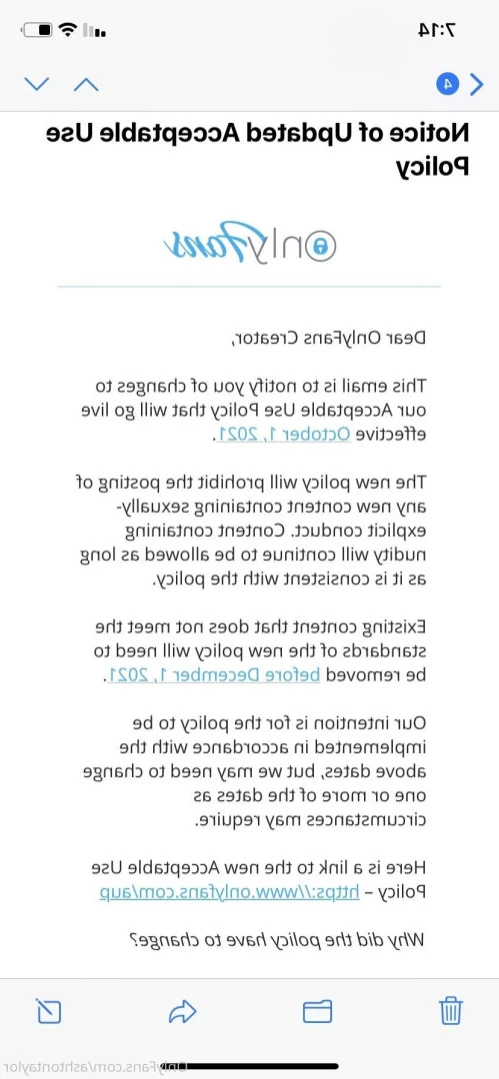The width and height of the screenshot is (499, 1079).
Task: Open the reply and forward options
Action: [182, 1011]
